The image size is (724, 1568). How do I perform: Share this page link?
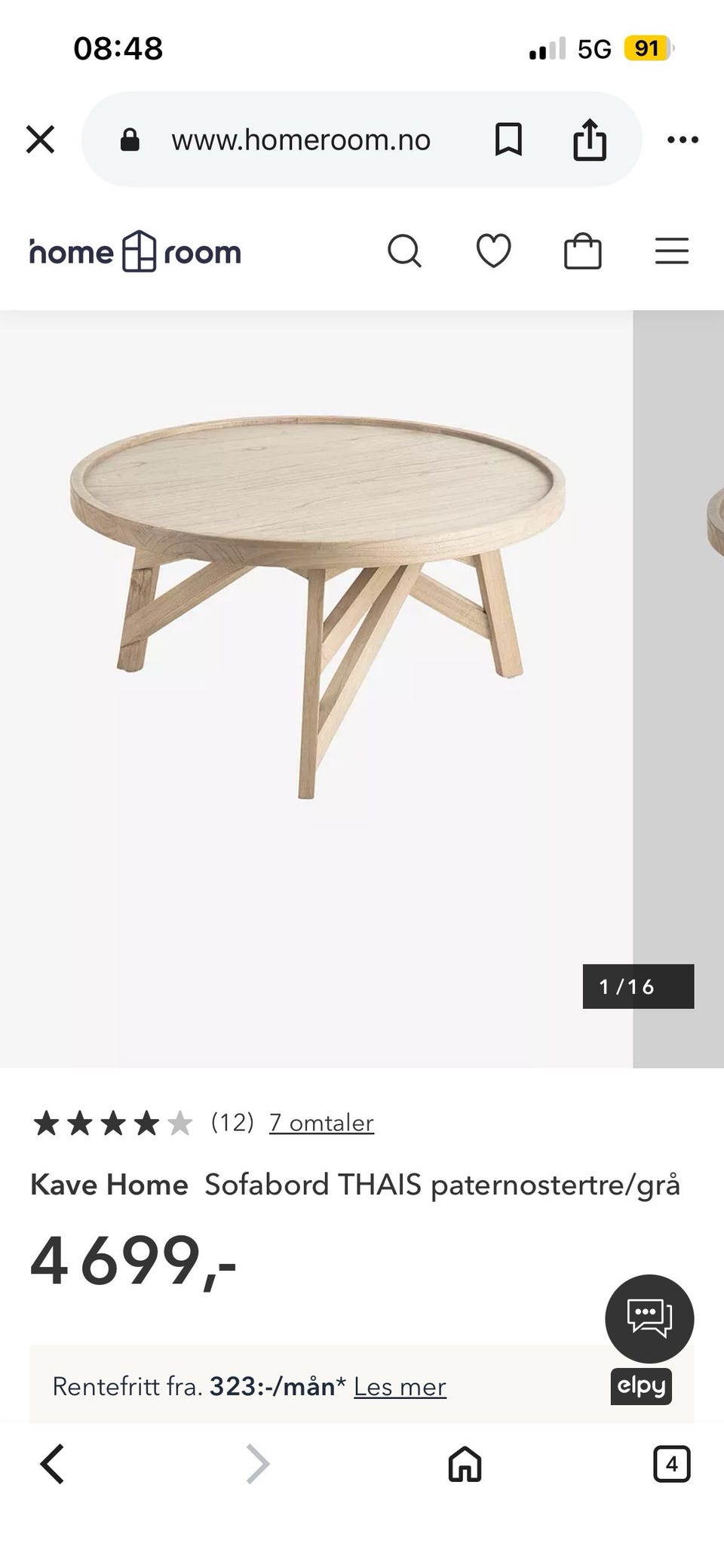589,140
